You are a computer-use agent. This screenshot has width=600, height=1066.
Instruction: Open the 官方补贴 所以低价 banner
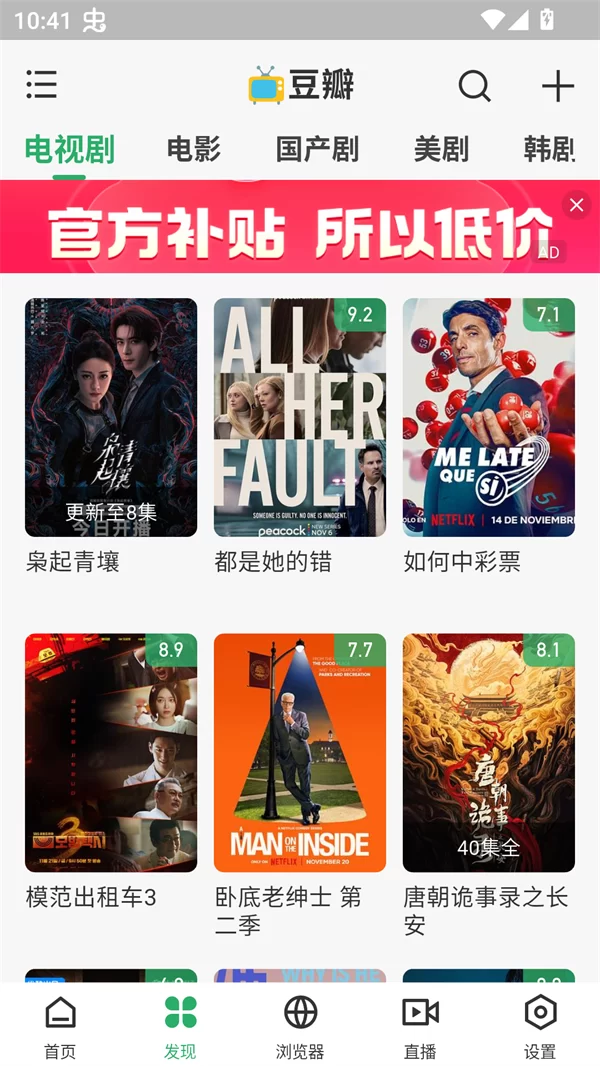[x=290, y=230]
